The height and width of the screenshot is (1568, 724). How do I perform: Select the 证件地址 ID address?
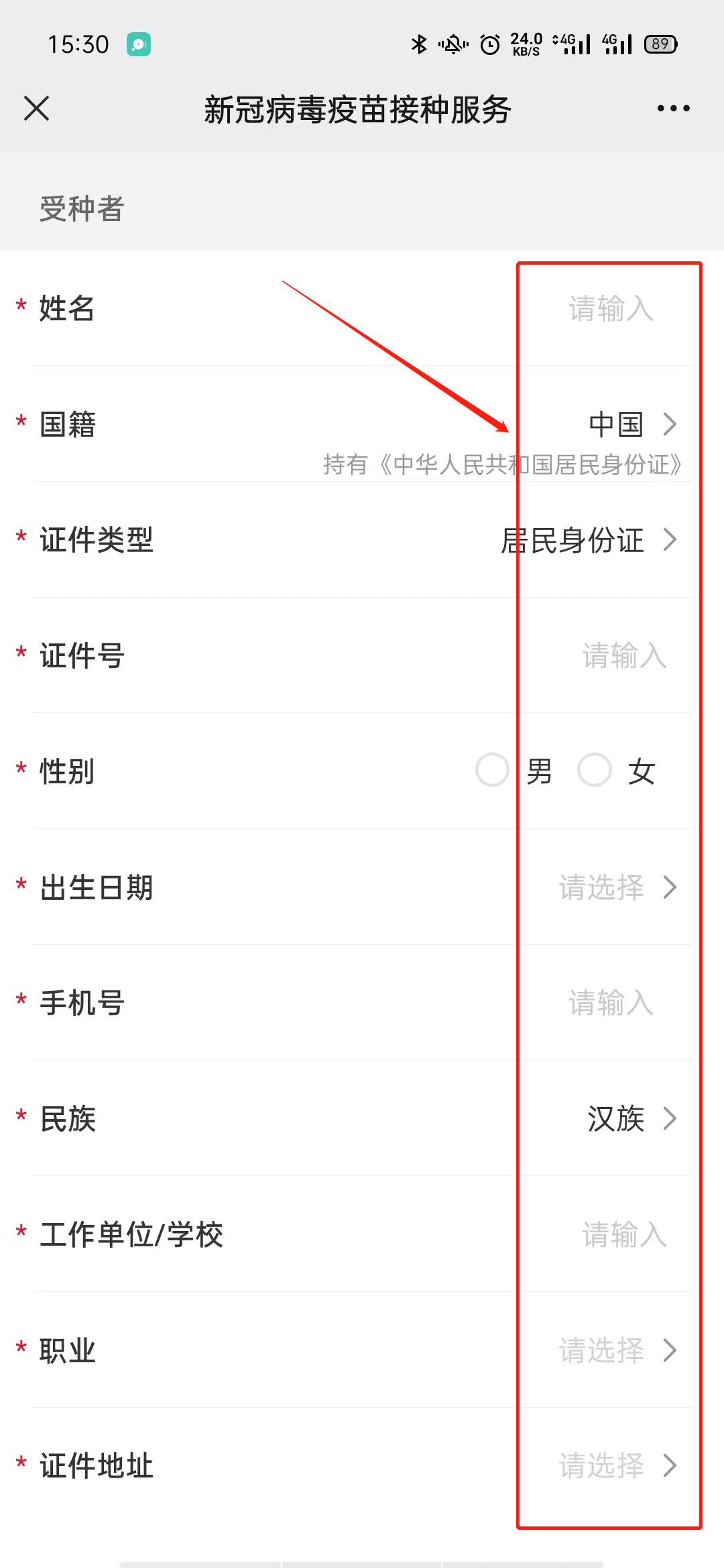click(x=617, y=1465)
